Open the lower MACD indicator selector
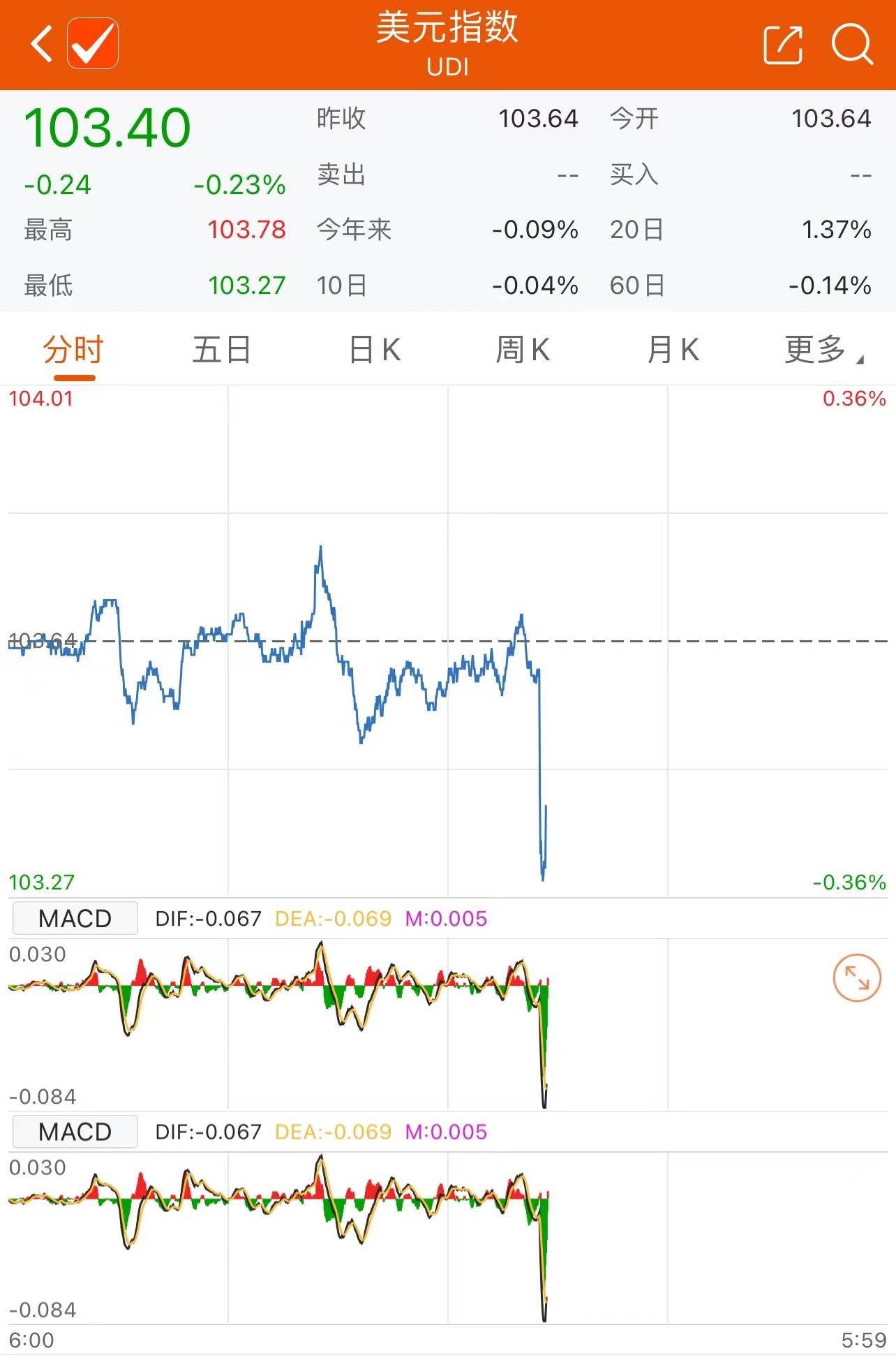The height and width of the screenshot is (1367, 896). (74, 1130)
